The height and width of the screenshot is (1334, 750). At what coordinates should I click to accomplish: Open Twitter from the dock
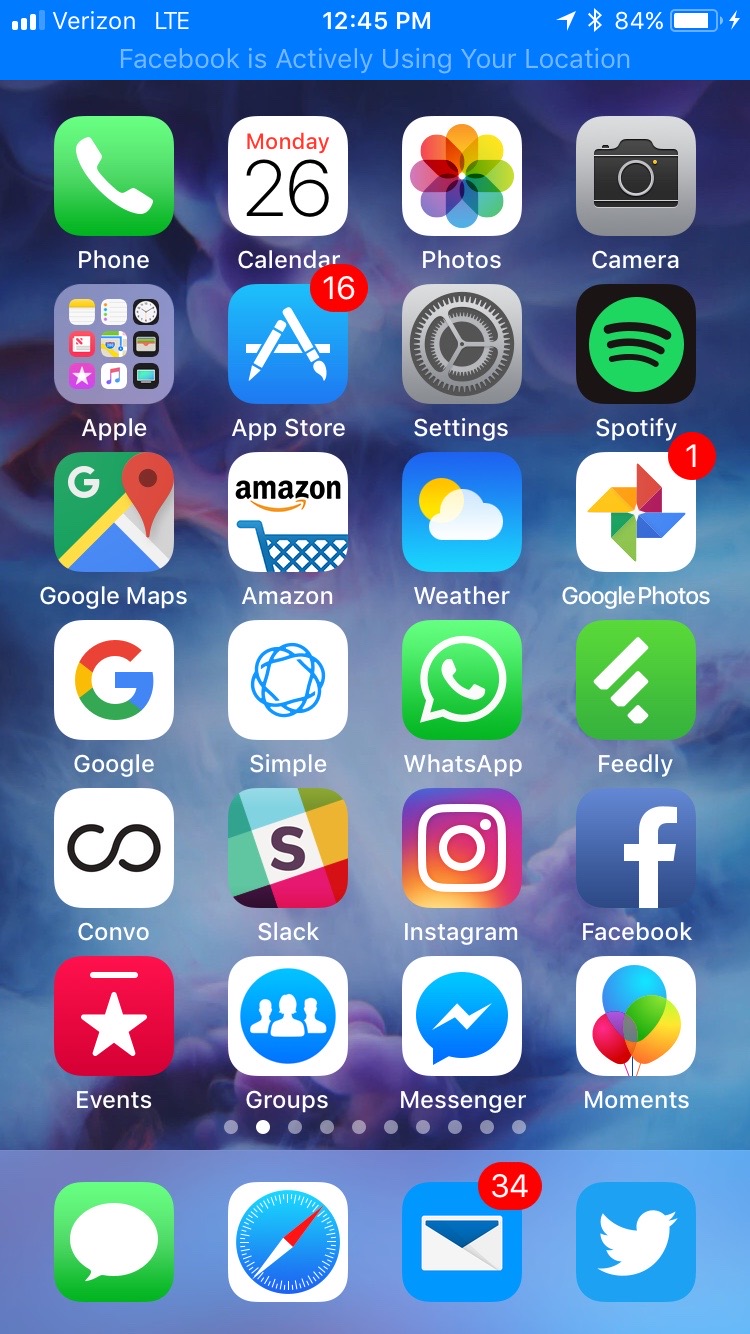(x=636, y=1240)
